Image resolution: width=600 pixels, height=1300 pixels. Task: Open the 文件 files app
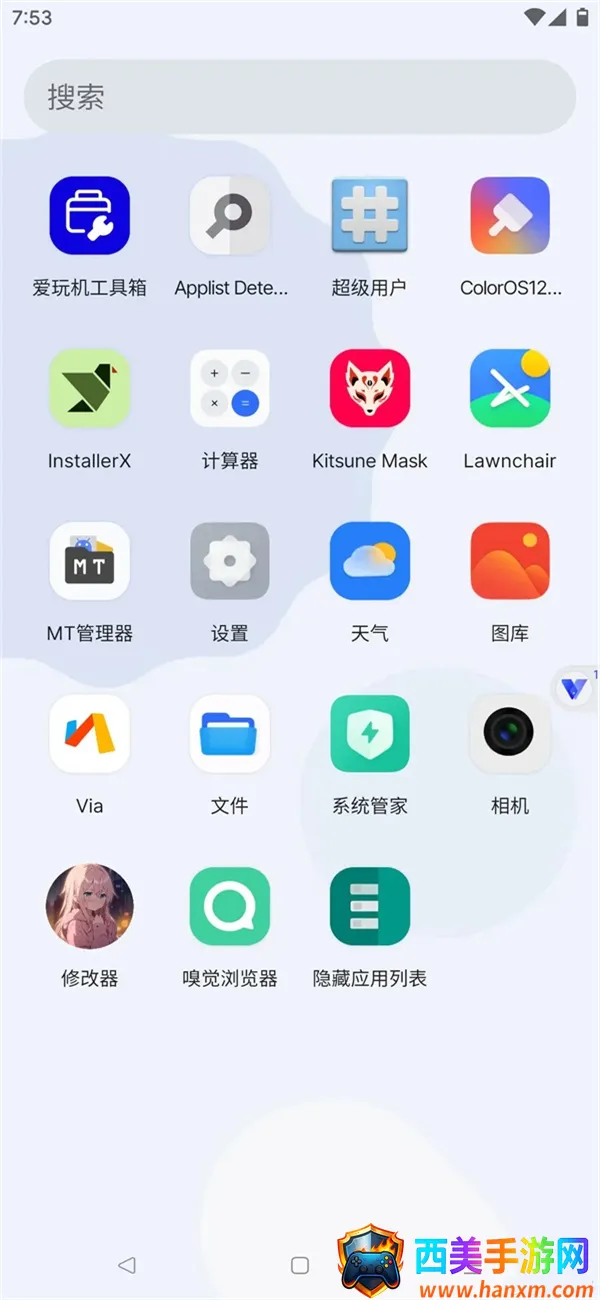point(230,733)
